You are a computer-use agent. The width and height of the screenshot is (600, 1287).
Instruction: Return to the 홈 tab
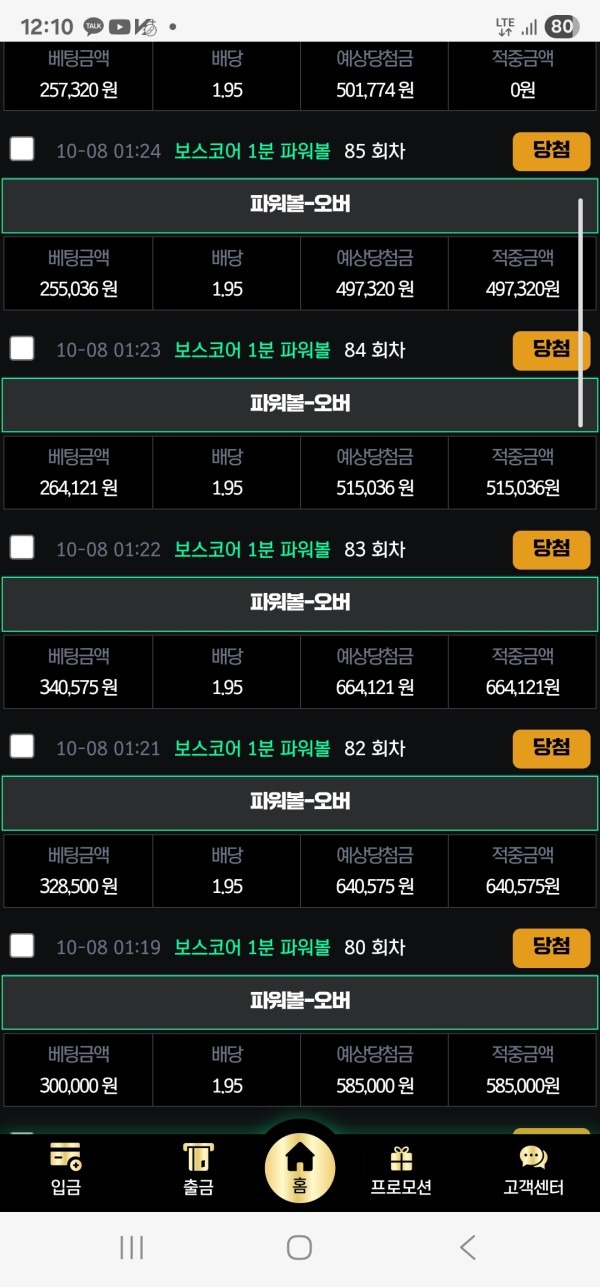point(300,1167)
